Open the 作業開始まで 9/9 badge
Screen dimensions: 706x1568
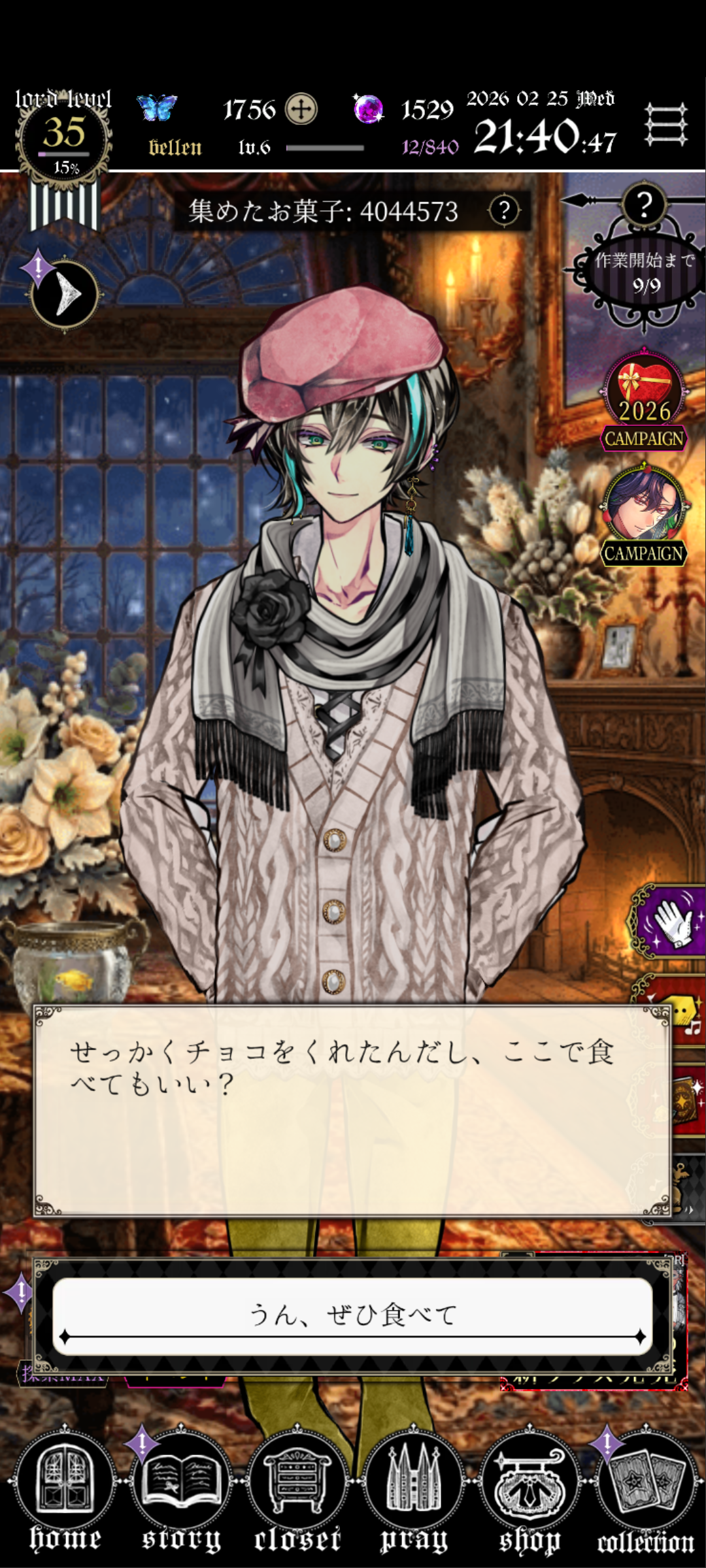coord(644,273)
